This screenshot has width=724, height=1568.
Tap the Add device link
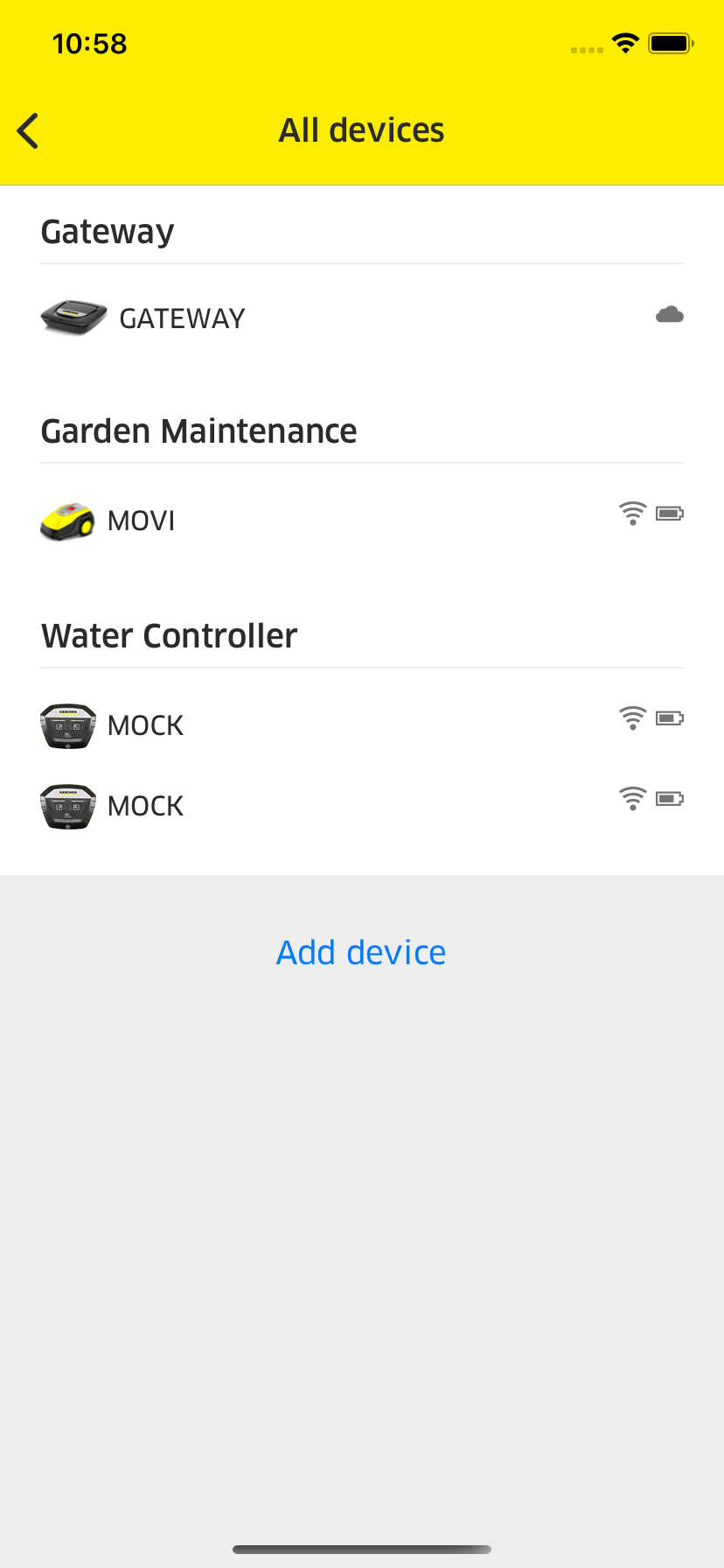[361, 952]
